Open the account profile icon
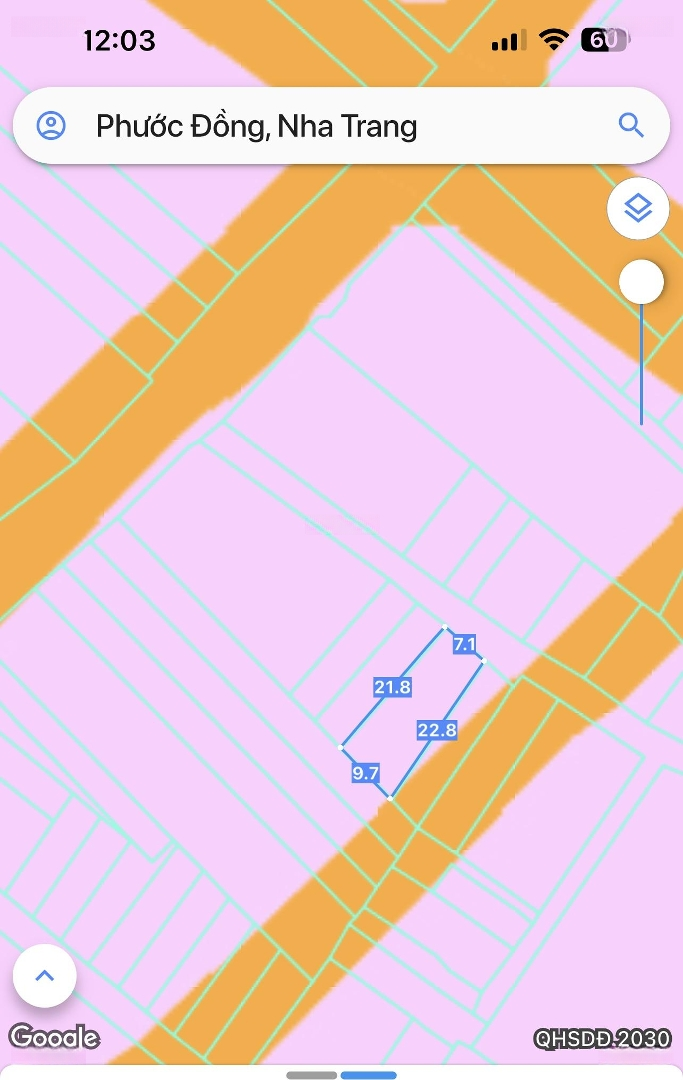 point(51,126)
